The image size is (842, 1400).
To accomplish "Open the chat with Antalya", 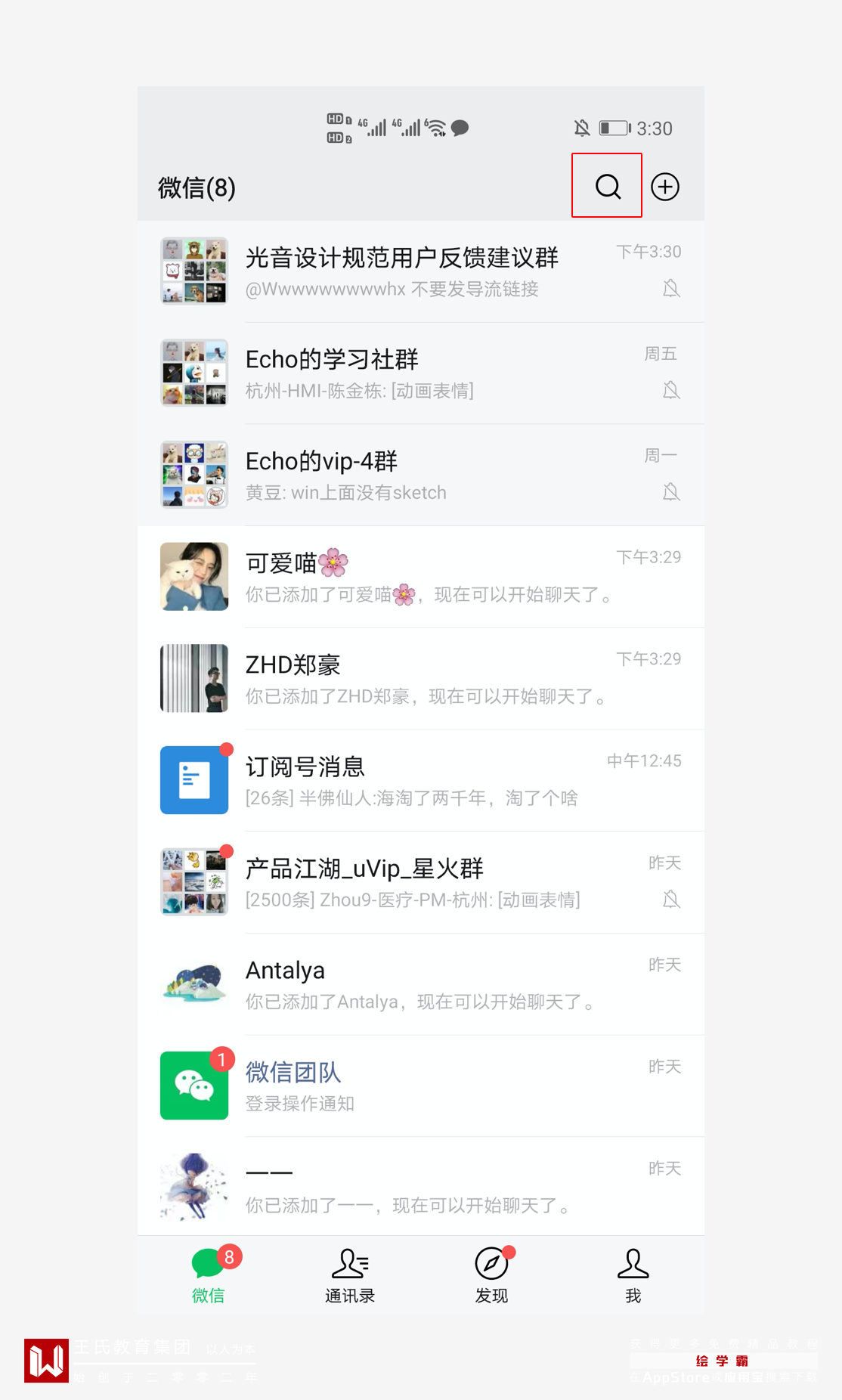I will (x=420, y=984).
